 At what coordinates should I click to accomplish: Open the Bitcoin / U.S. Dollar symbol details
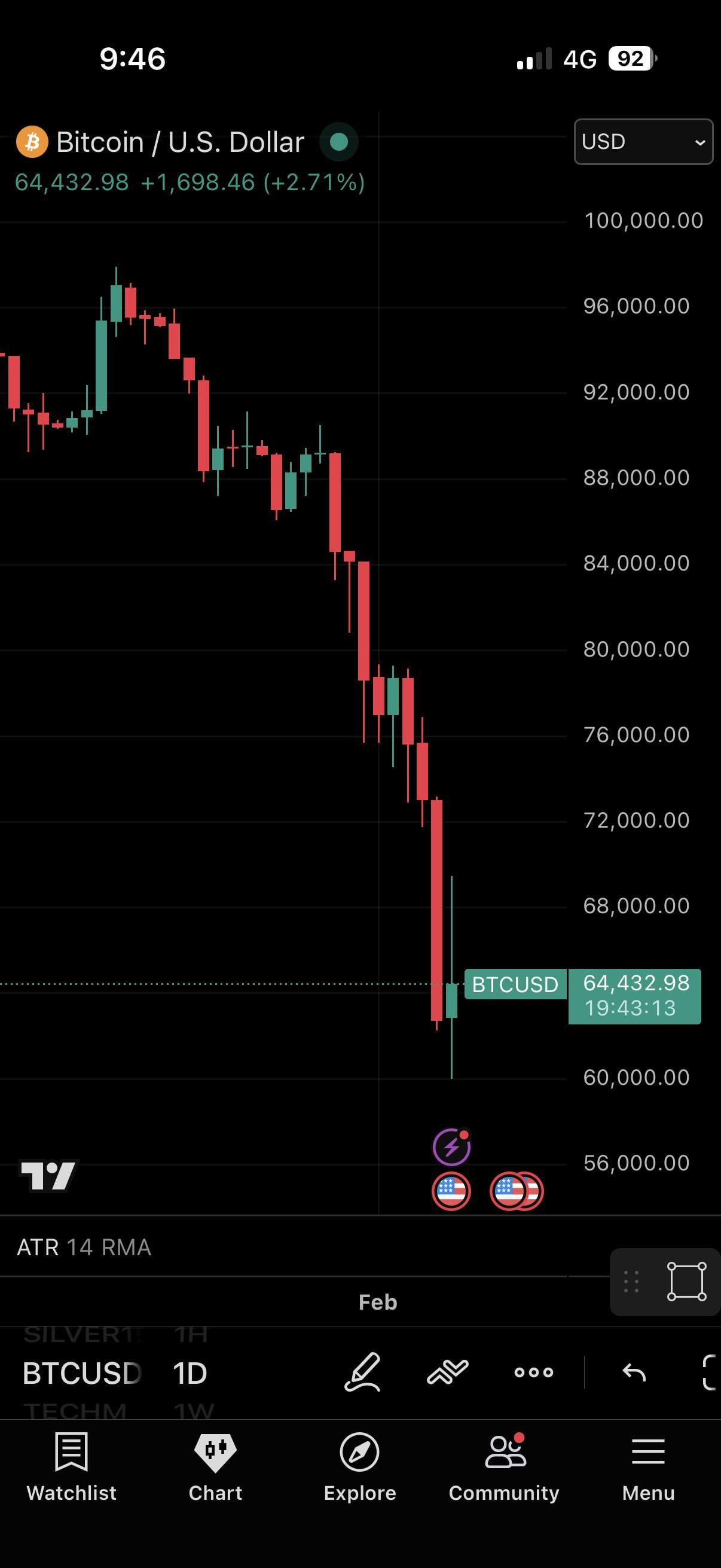[179, 142]
